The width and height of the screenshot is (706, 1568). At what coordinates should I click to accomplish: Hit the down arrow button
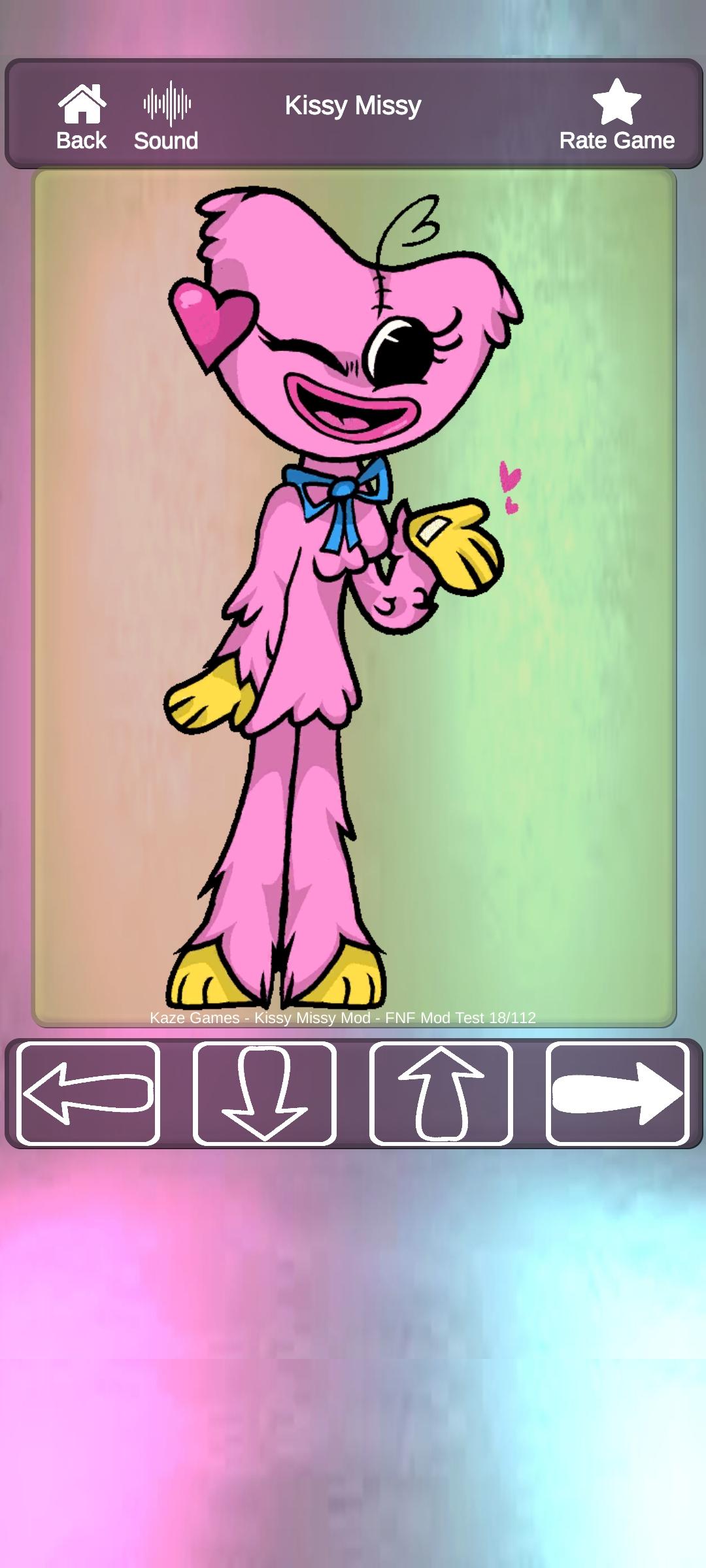(265, 1094)
